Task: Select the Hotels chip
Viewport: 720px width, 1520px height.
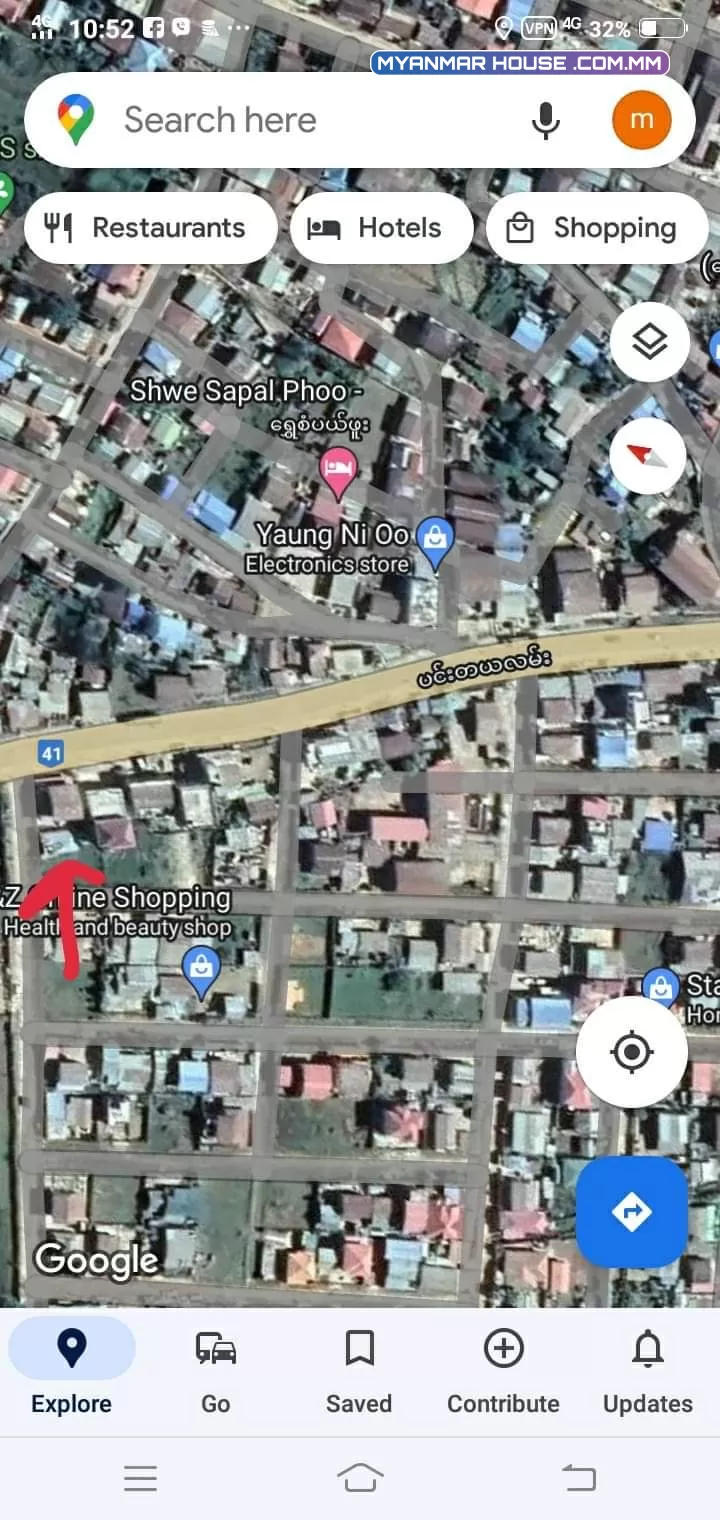Action: 381,228
